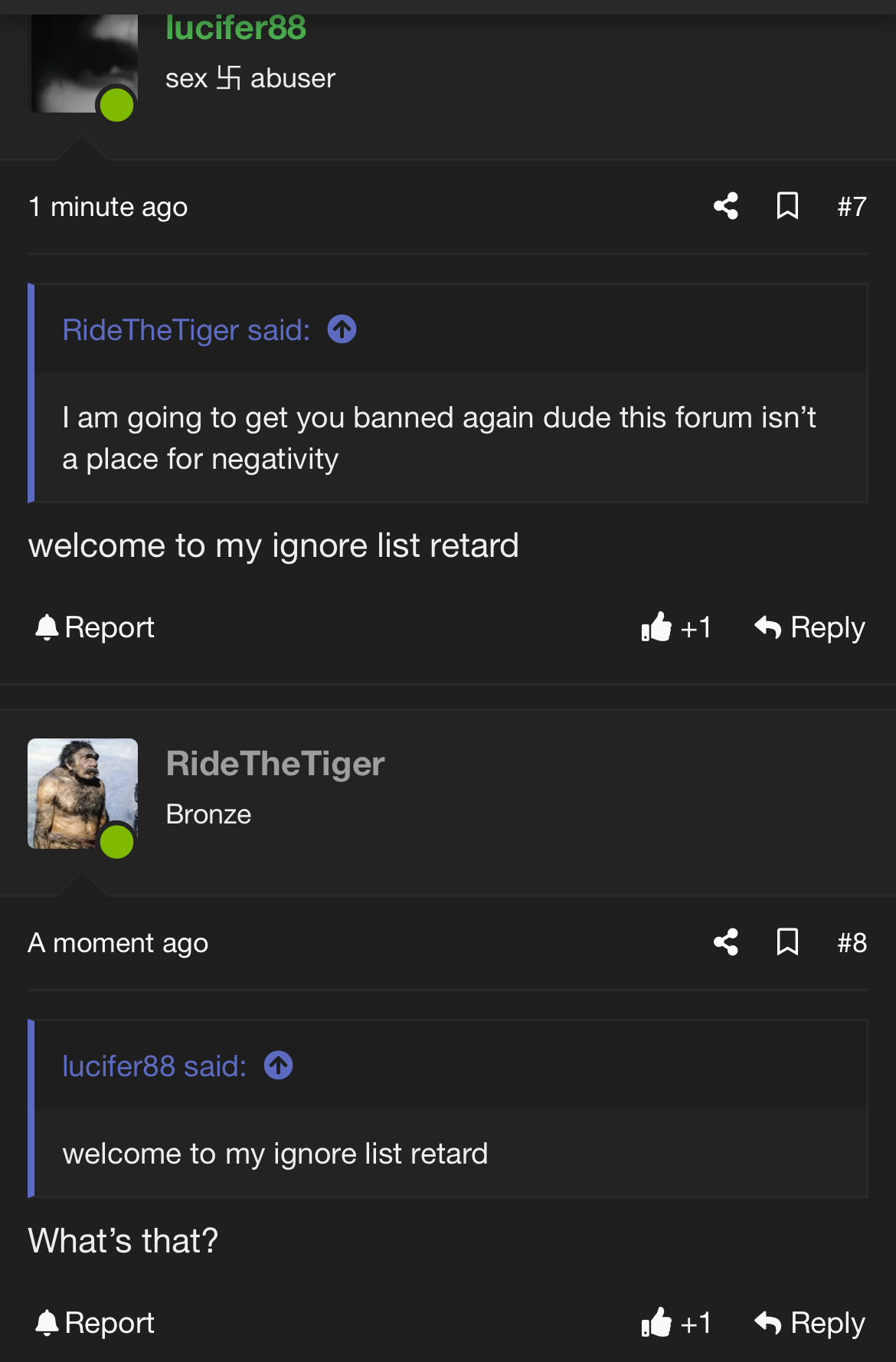Share post #7
The height and width of the screenshot is (1362, 896).
click(725, 206)
